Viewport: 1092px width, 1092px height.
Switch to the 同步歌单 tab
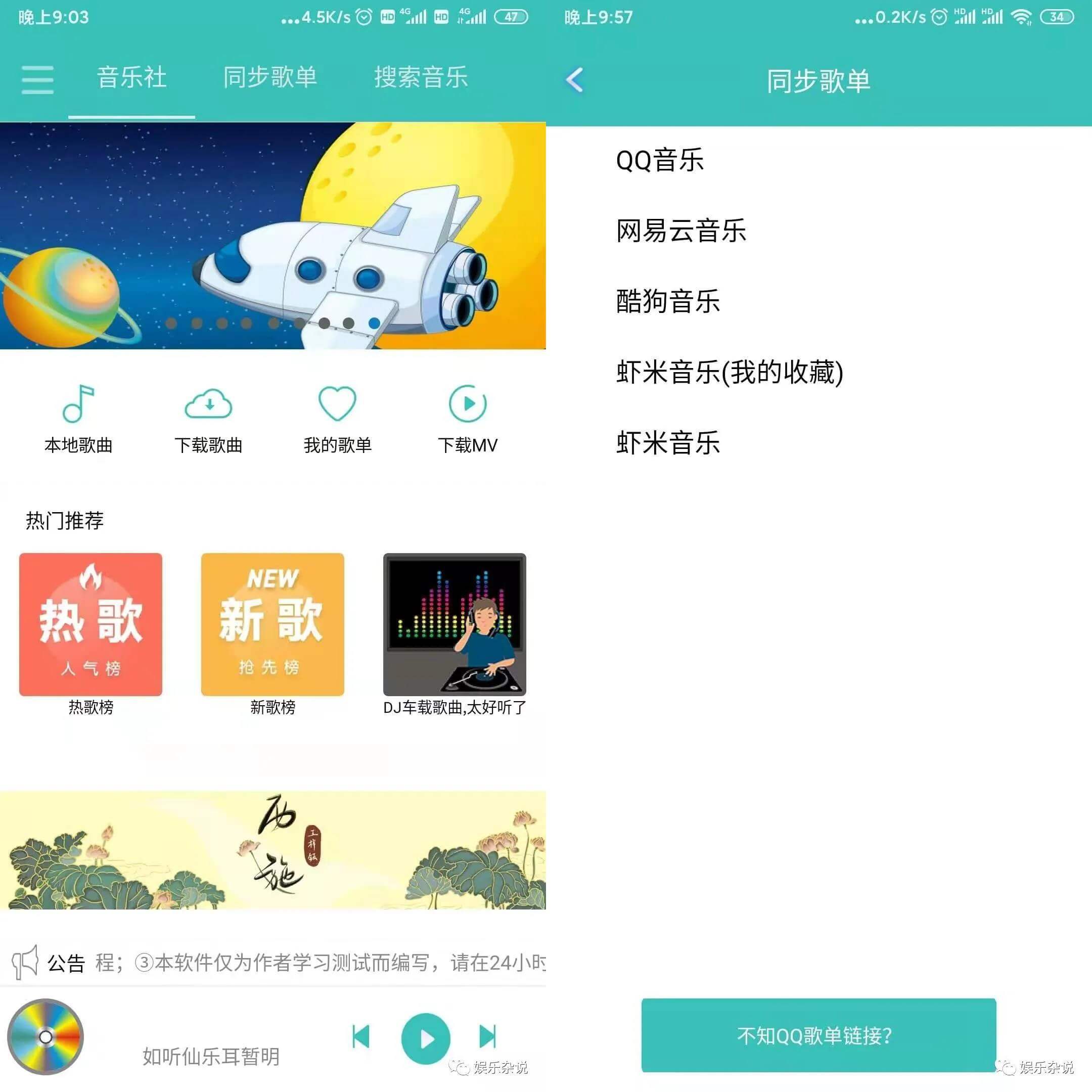pyautogui.click(x=269, y=77)
